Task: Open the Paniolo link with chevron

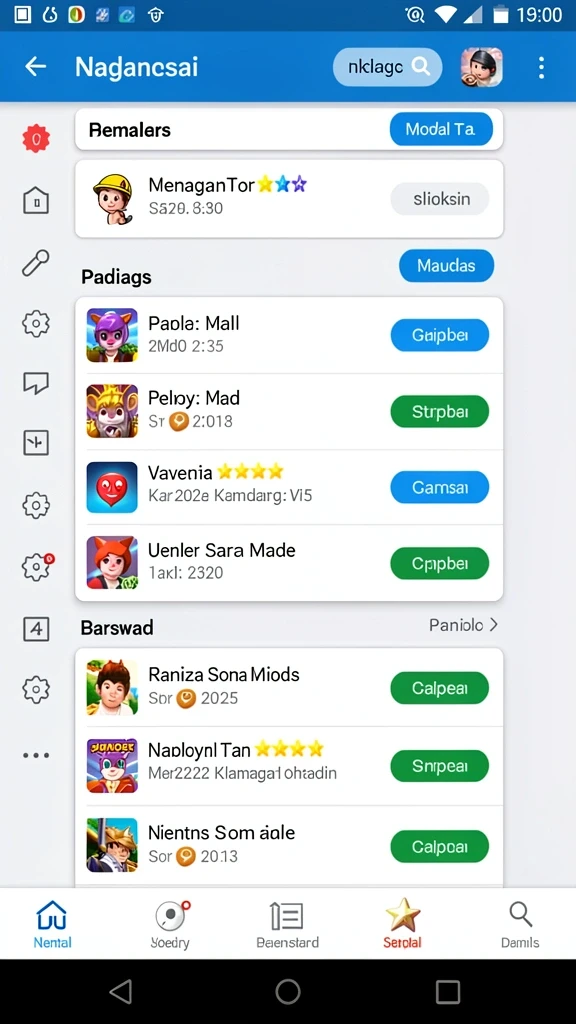Action: [x=464, y=625]
